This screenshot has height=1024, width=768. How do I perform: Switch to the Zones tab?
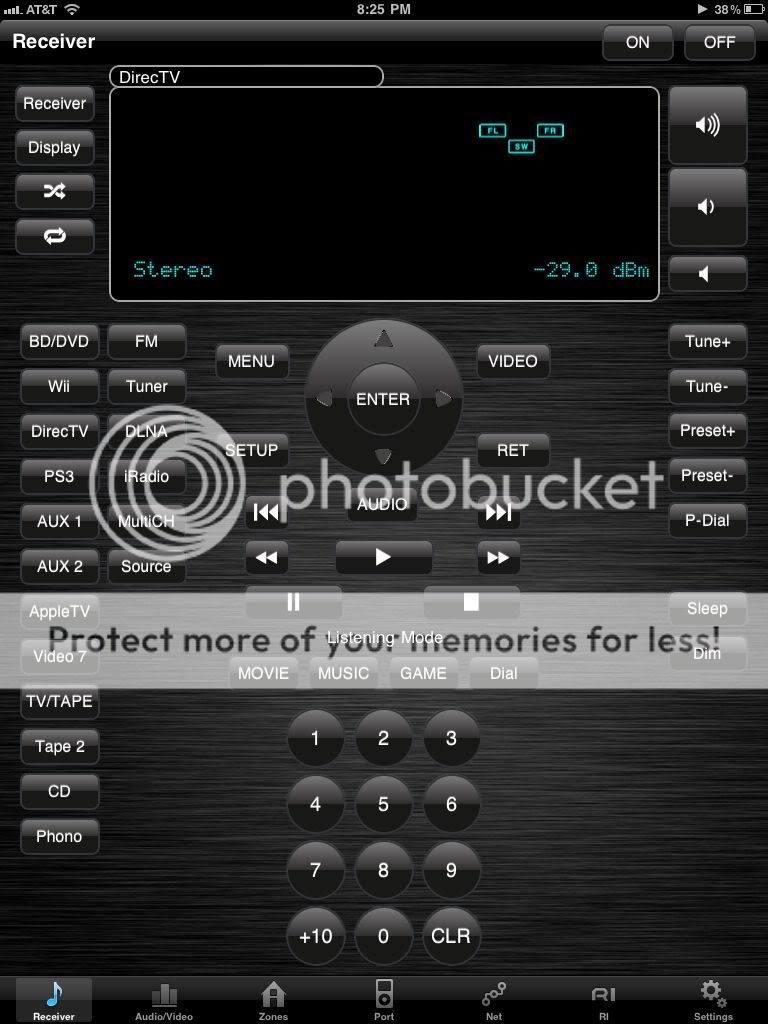click(273, 1000)
